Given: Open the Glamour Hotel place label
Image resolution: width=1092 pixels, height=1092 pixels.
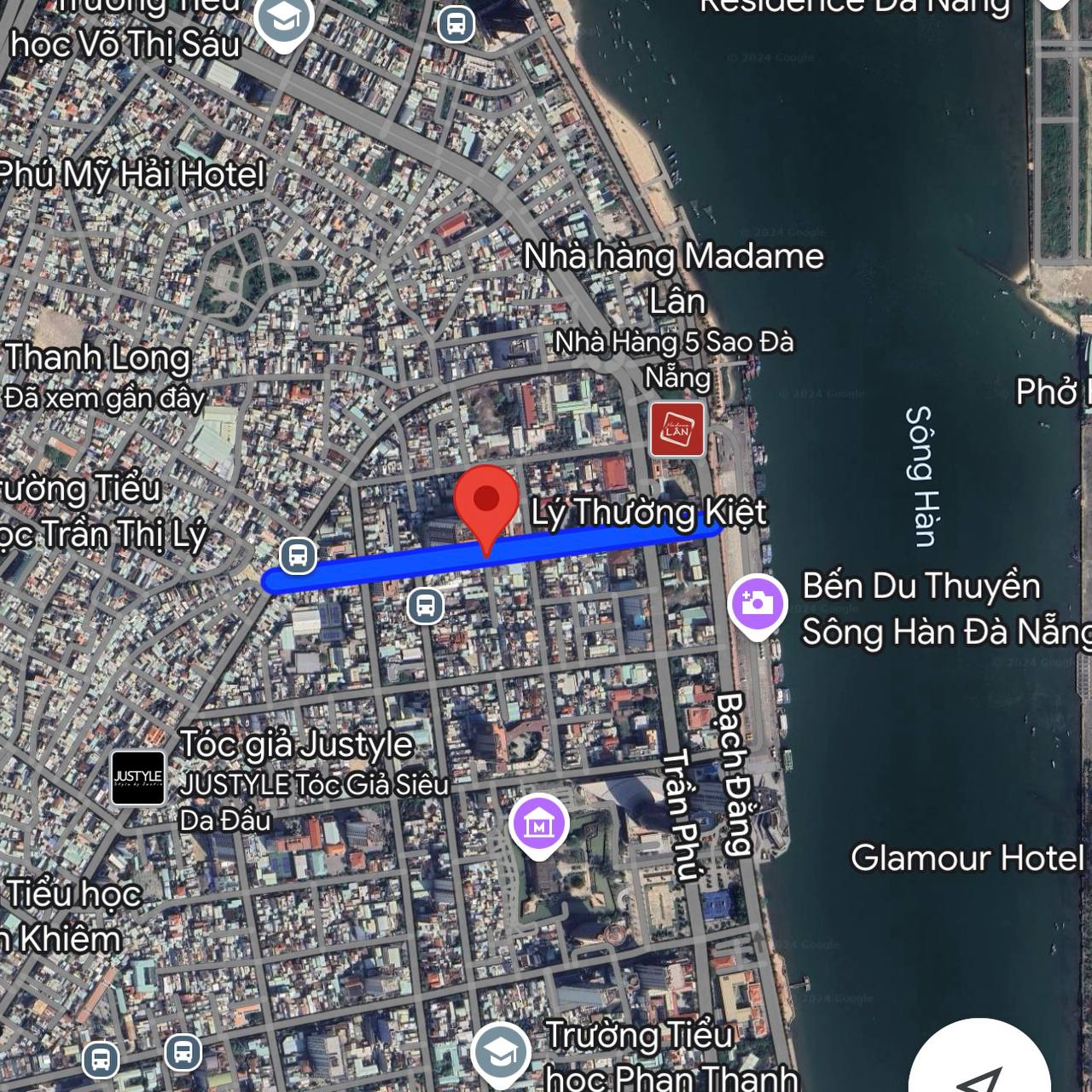Looking at the screenshot, I should tap(967, 858).
